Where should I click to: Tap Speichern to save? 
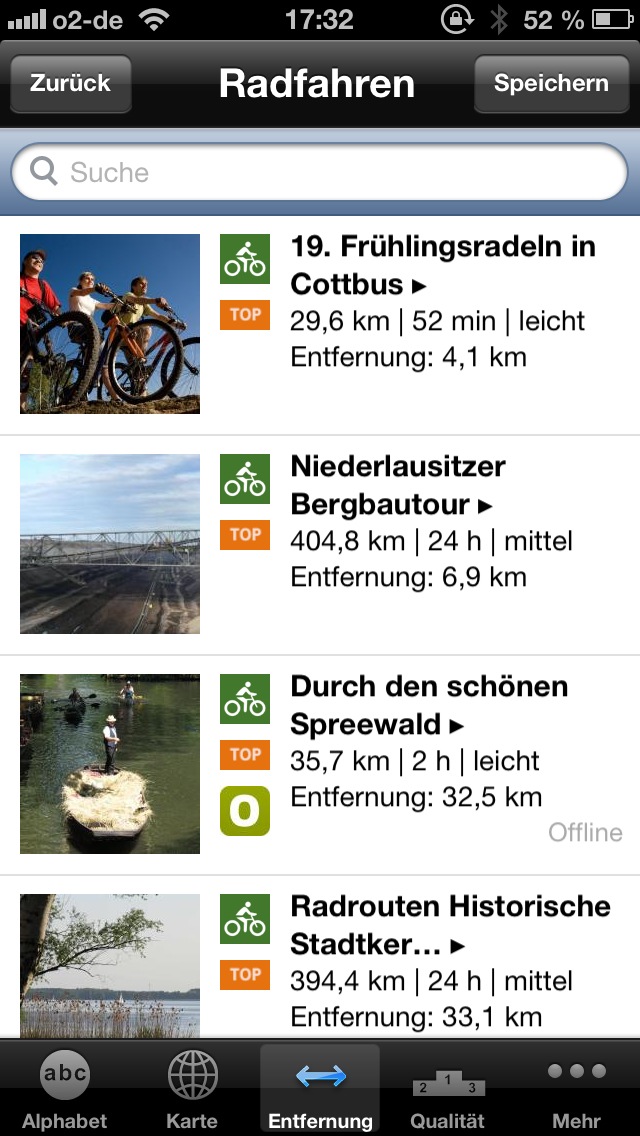[x=550, y=83]
